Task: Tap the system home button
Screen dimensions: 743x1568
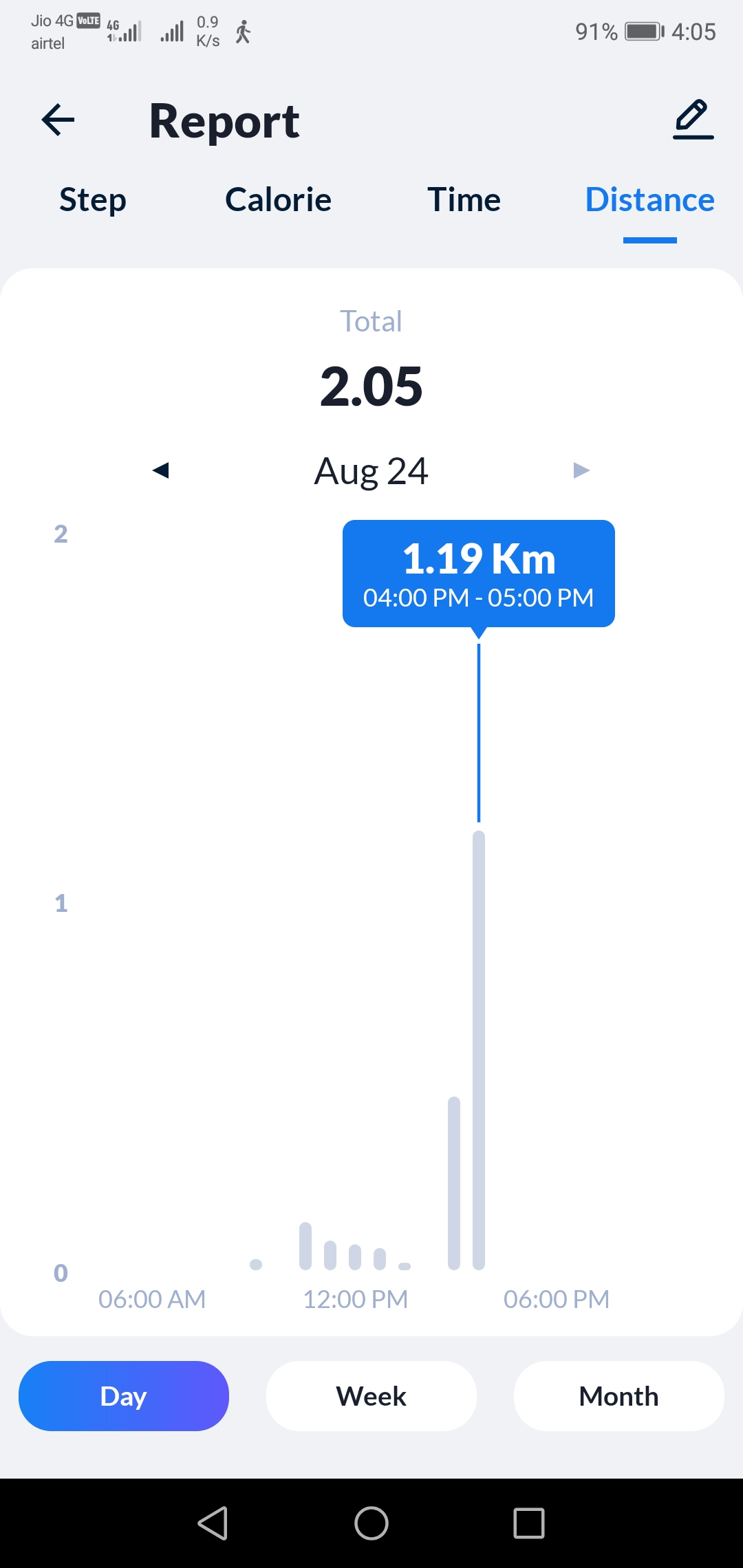Action: 371,1523
